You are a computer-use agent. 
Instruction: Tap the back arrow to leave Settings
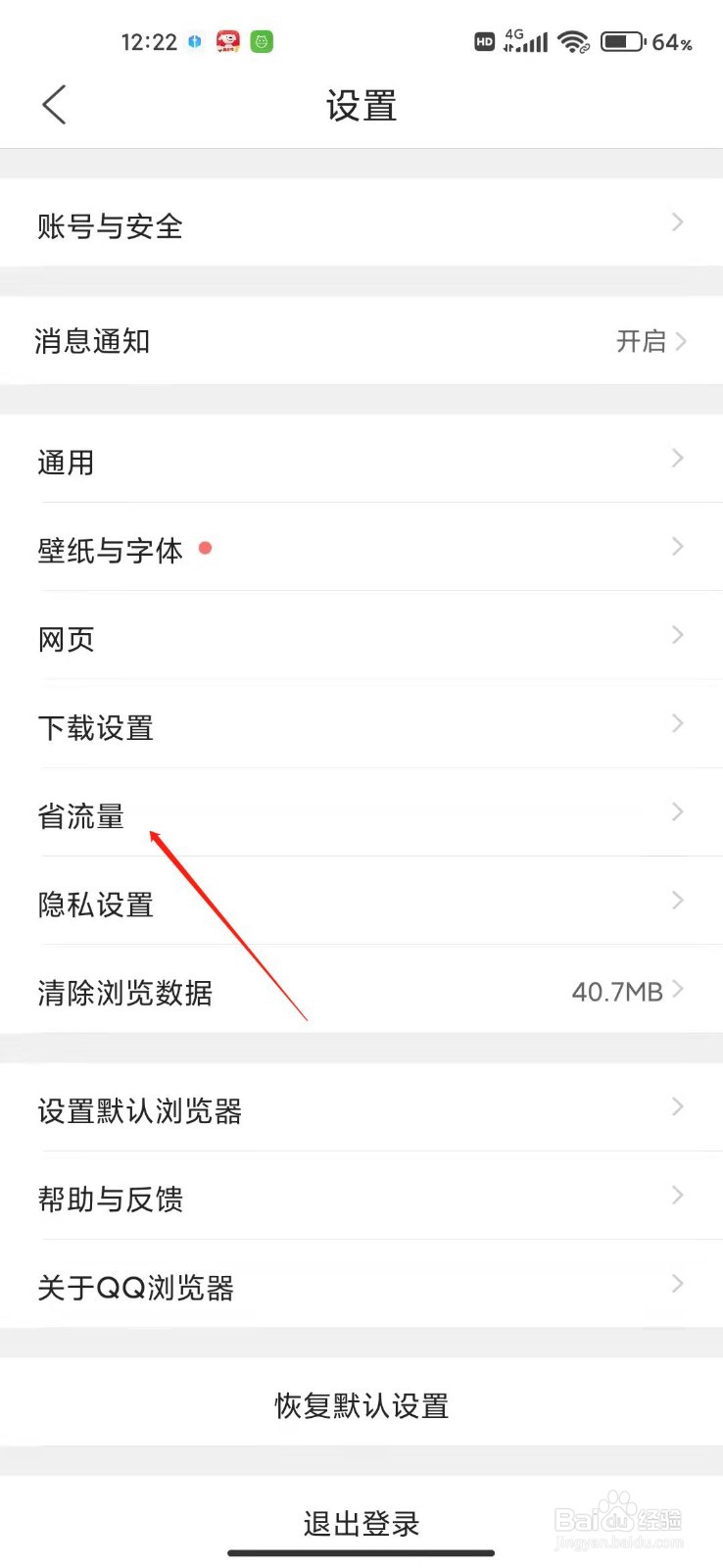(x=54, y=104)
